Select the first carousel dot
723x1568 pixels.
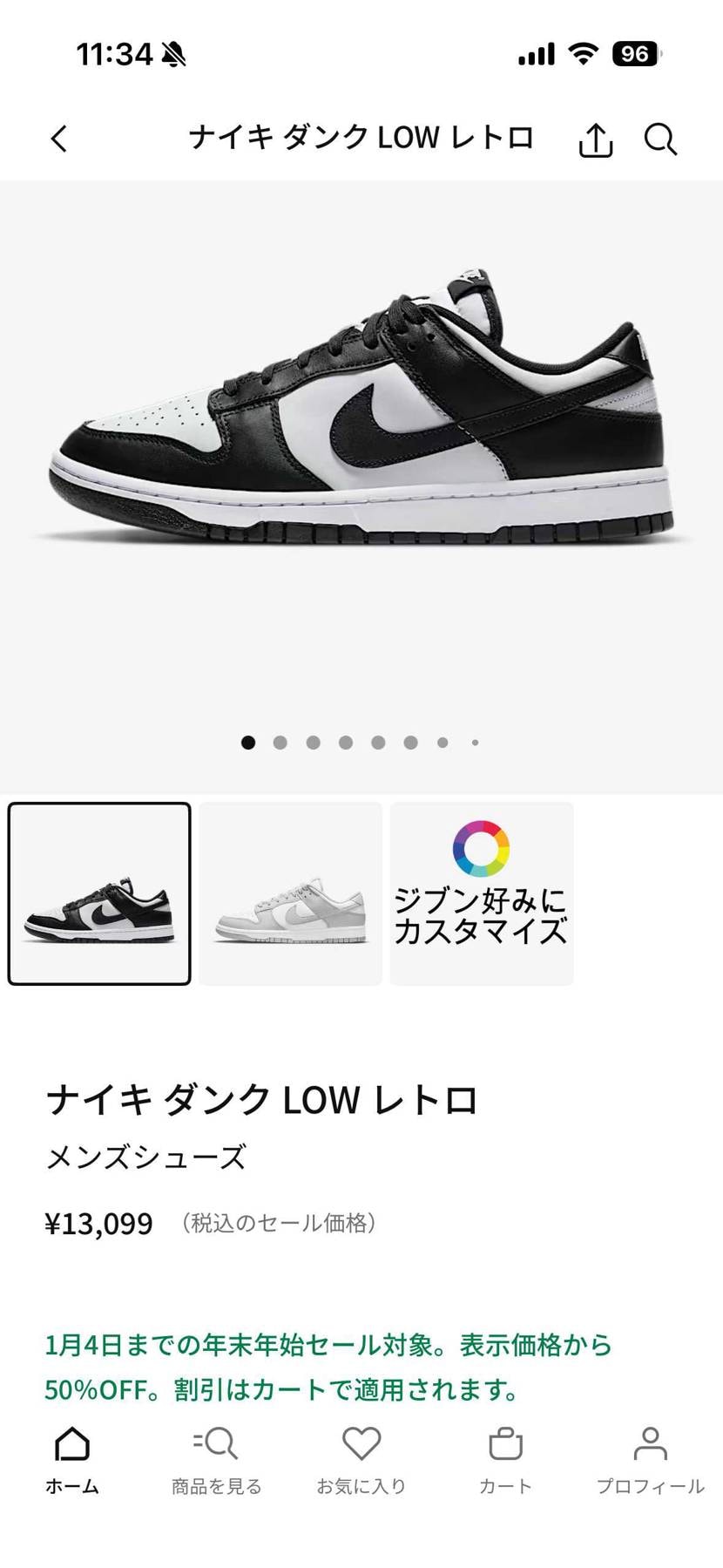tap(248, 743)
